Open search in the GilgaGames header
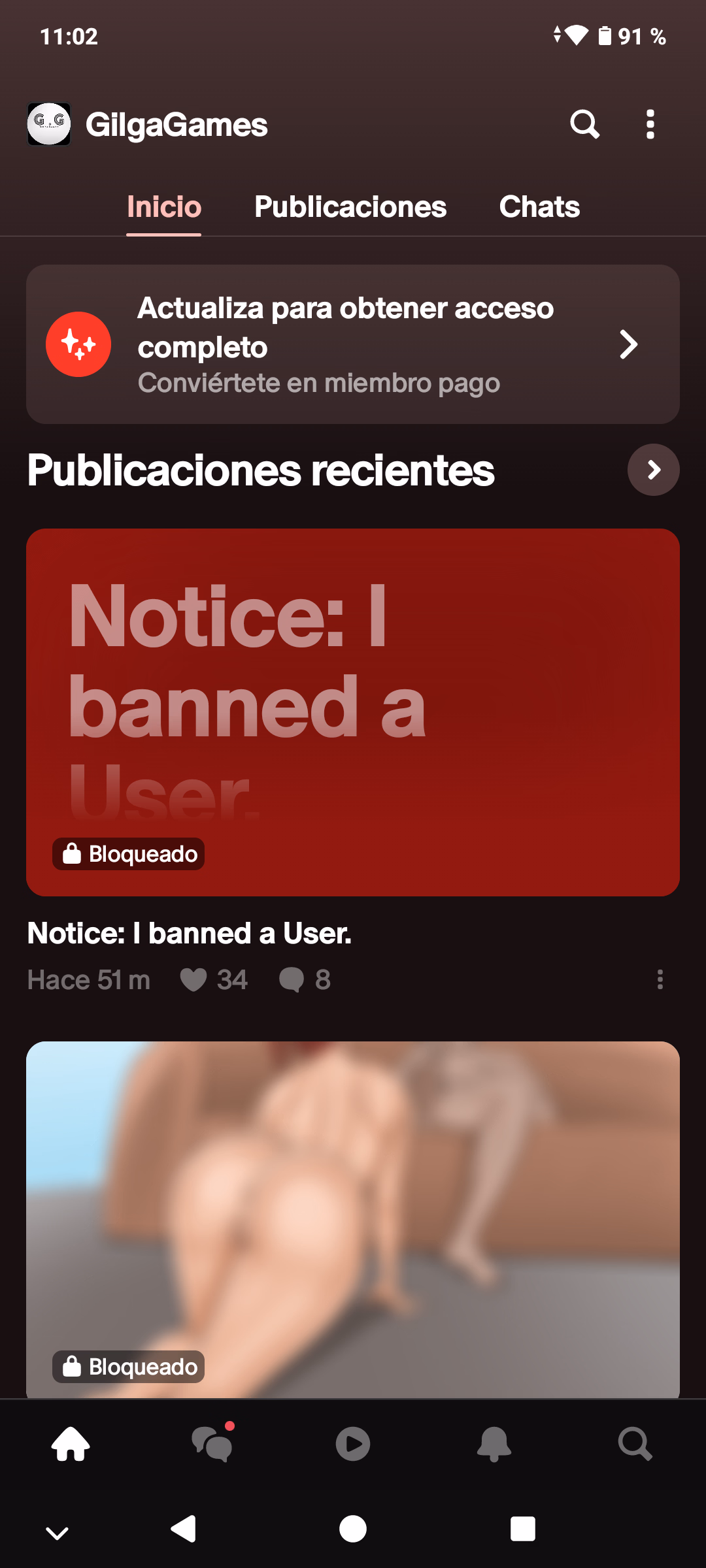706x1568 pixels. (x=584, y=124)
